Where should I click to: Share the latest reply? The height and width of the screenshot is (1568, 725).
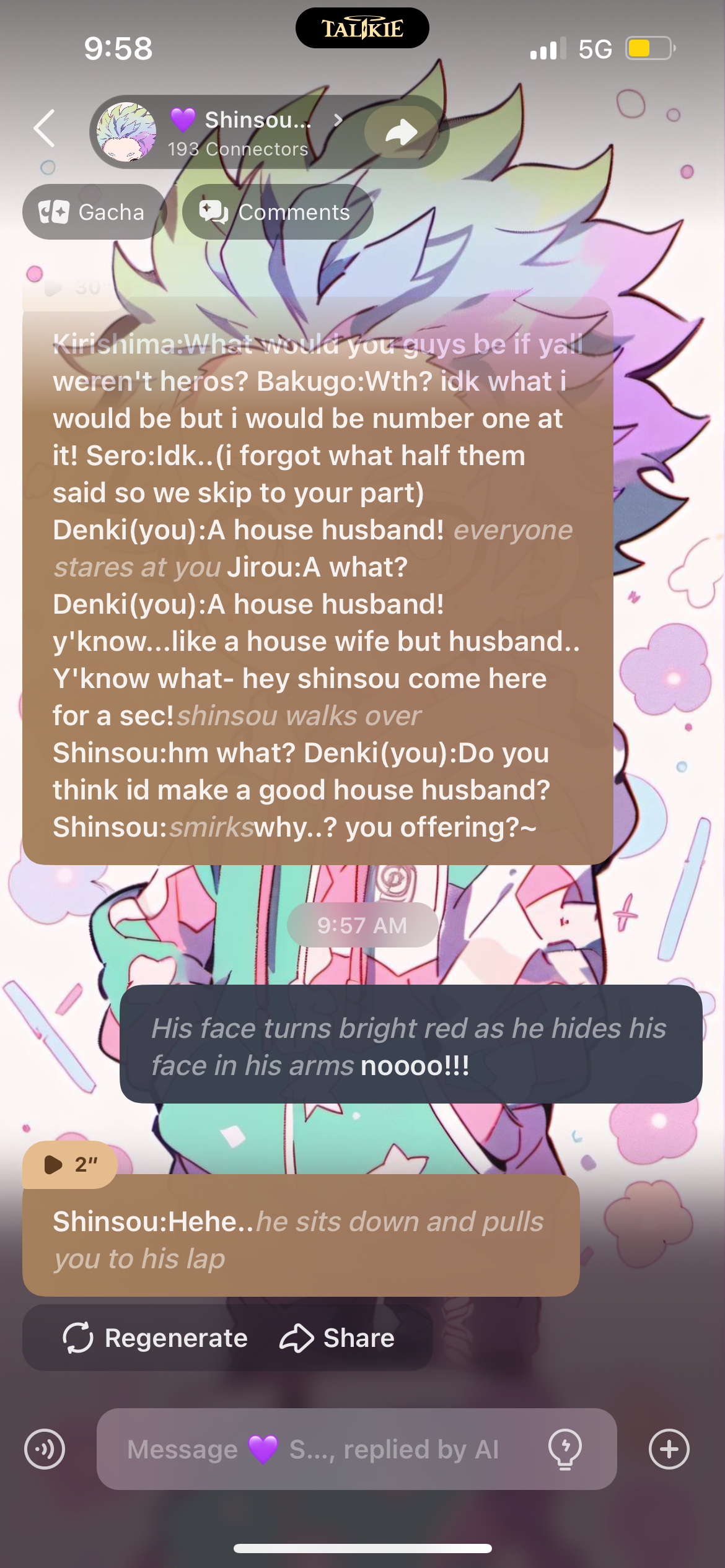click(337, 1338)
